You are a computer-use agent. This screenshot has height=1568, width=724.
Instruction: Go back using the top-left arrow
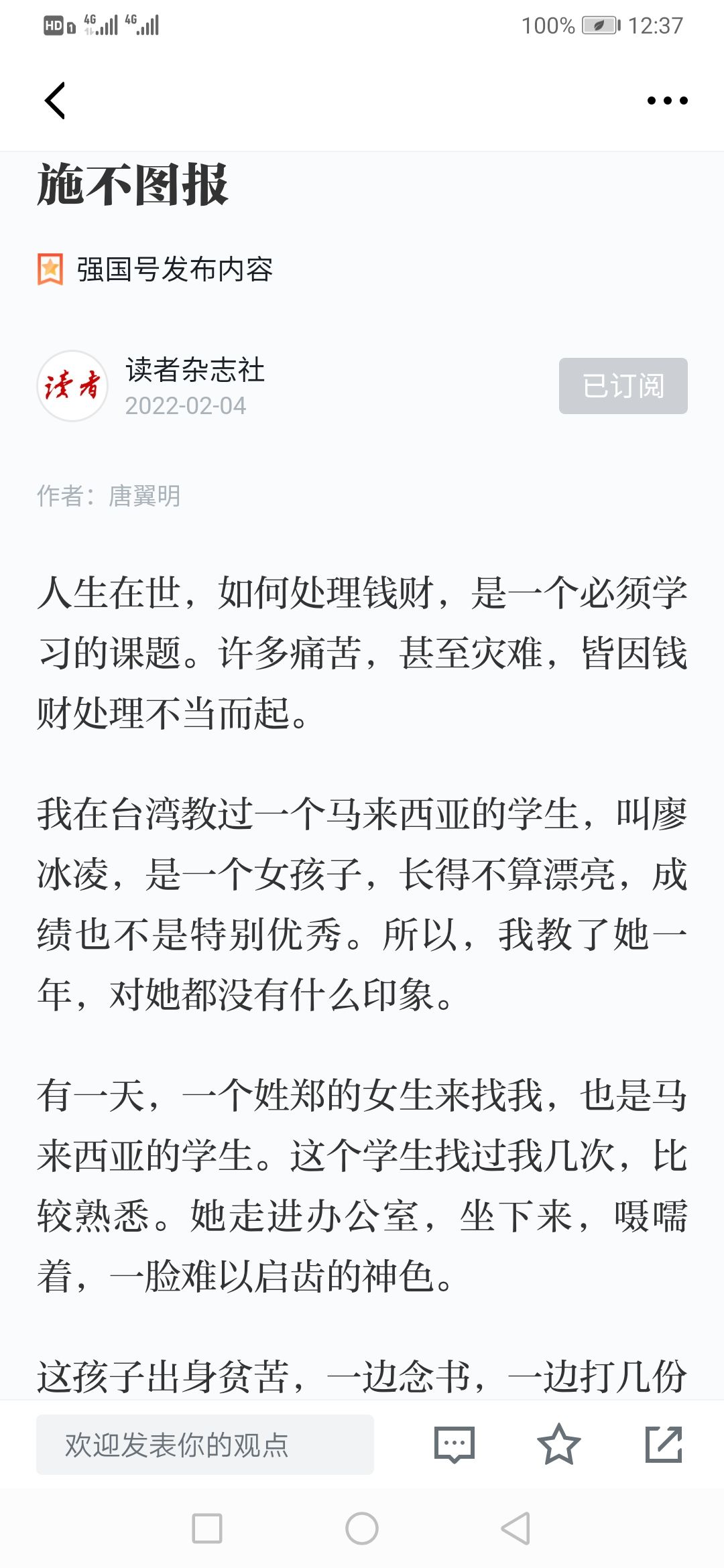55,101
